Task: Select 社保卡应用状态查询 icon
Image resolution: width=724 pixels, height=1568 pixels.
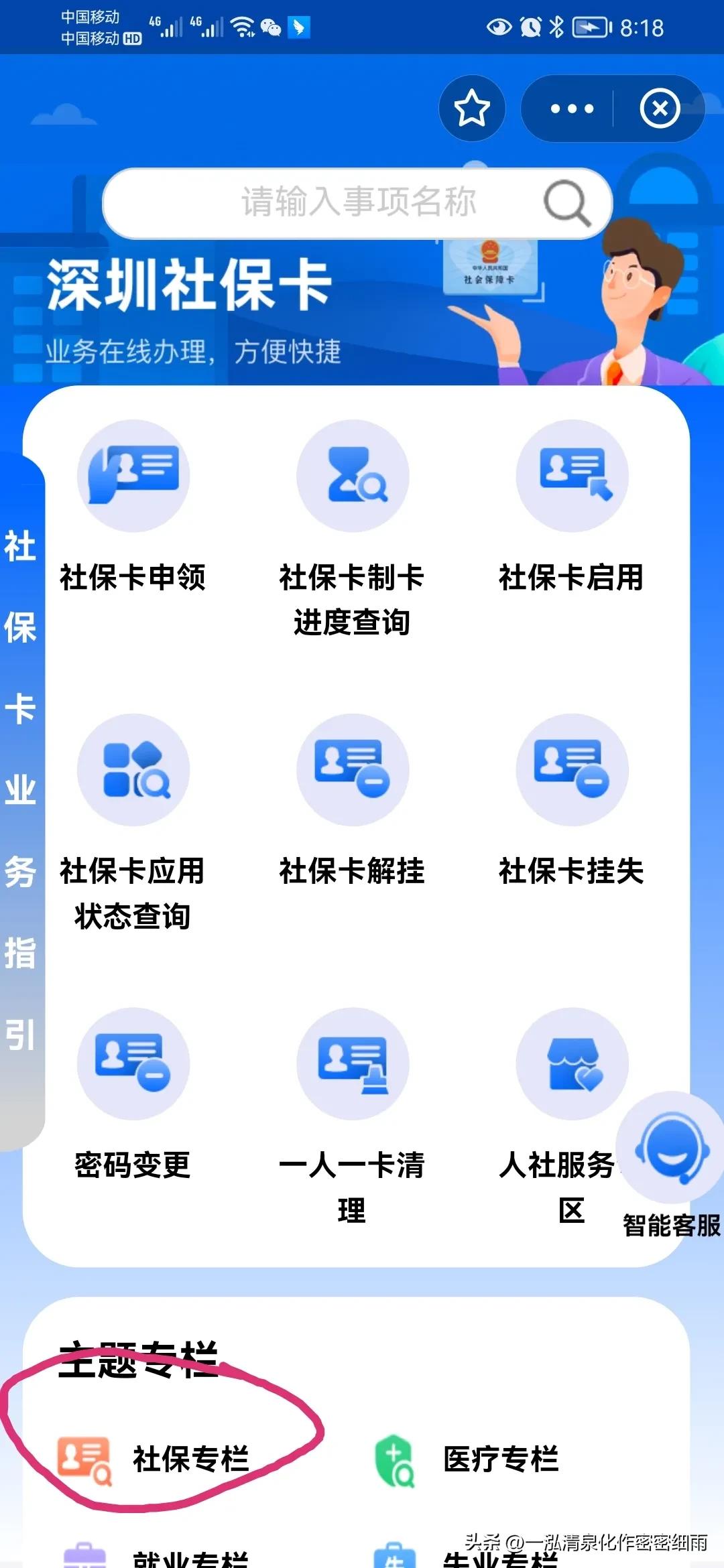Action: click(x=133, y=771)
